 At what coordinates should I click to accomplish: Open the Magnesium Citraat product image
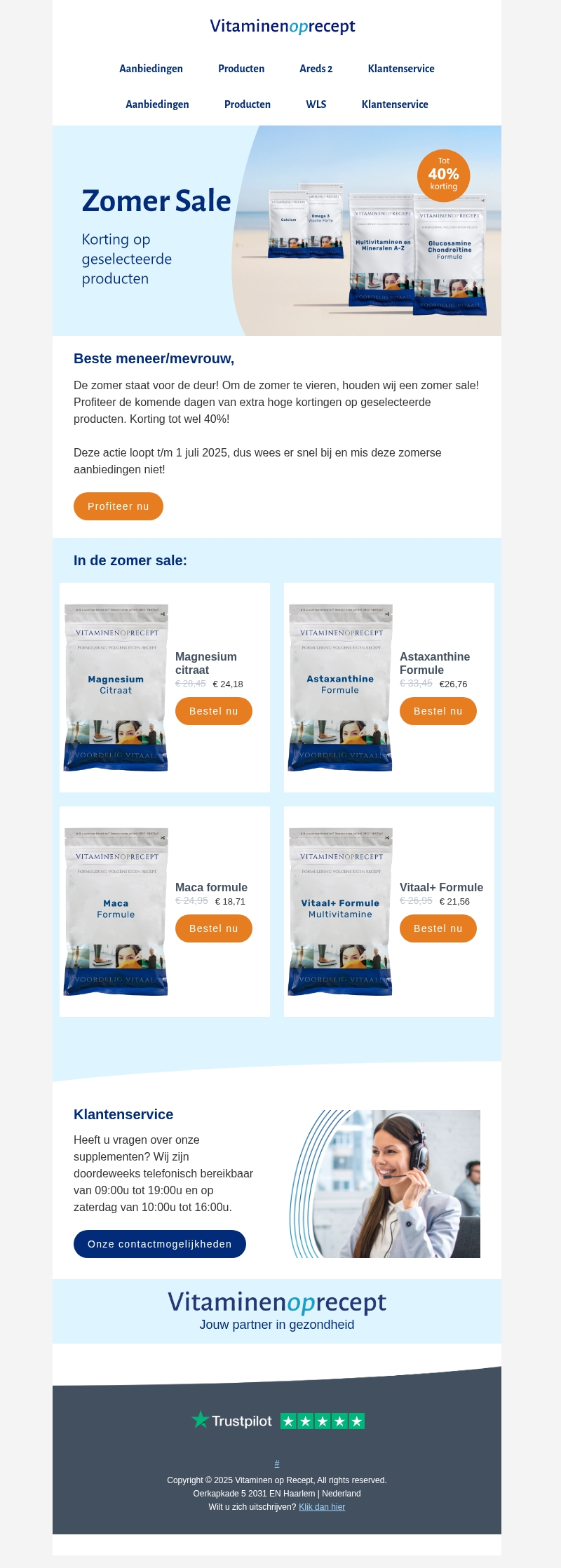click(x=116, y=687)
